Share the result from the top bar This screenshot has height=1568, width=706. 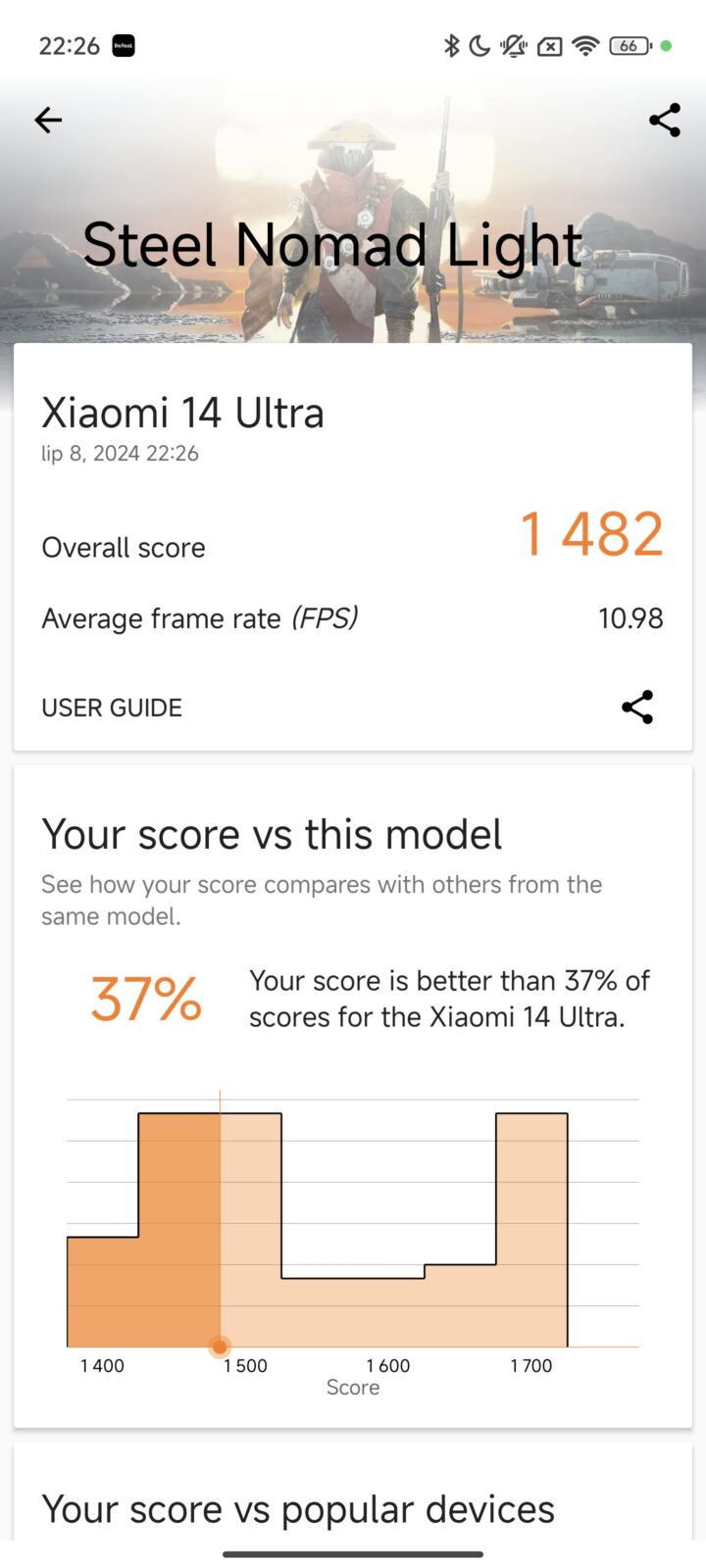pos(664,121)
